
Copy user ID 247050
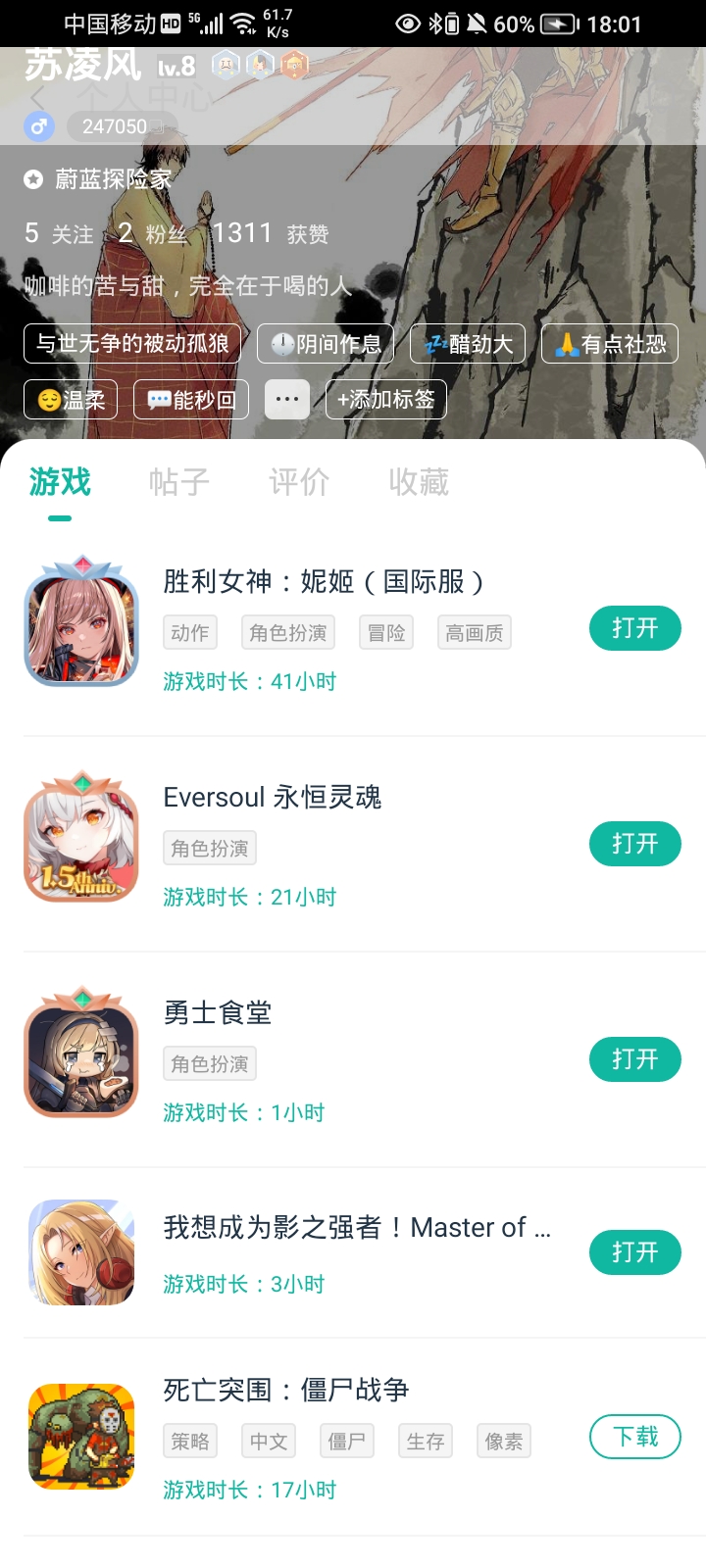tap(157, 126)
